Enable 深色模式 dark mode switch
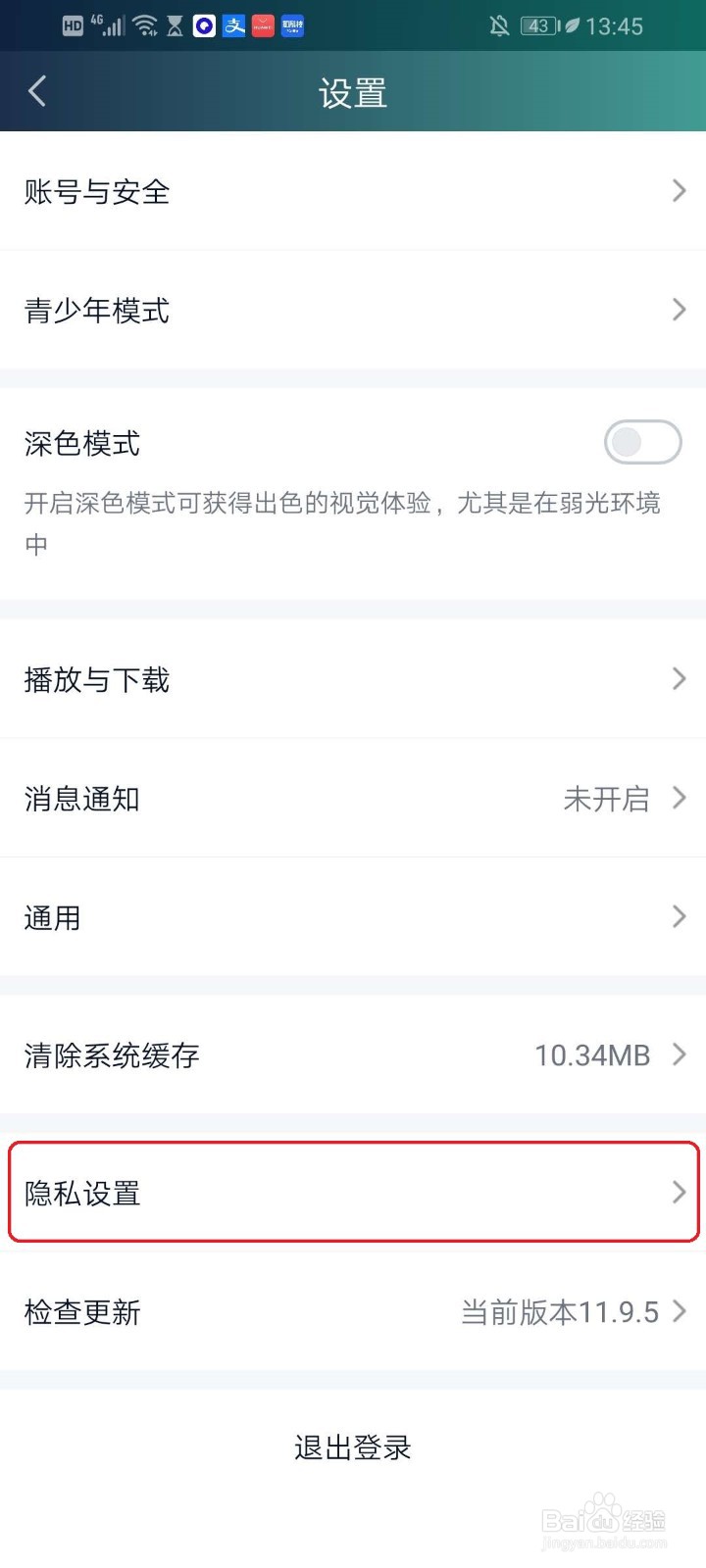This screenshot has width=706, height=1568. coord(642,442)
